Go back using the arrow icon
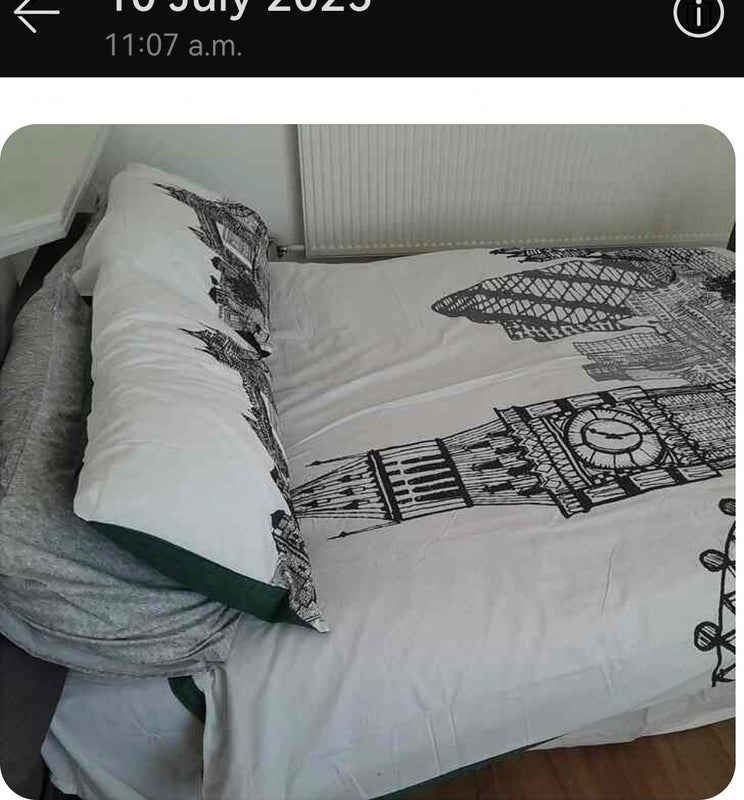744x800 pixels. [36, 14]
